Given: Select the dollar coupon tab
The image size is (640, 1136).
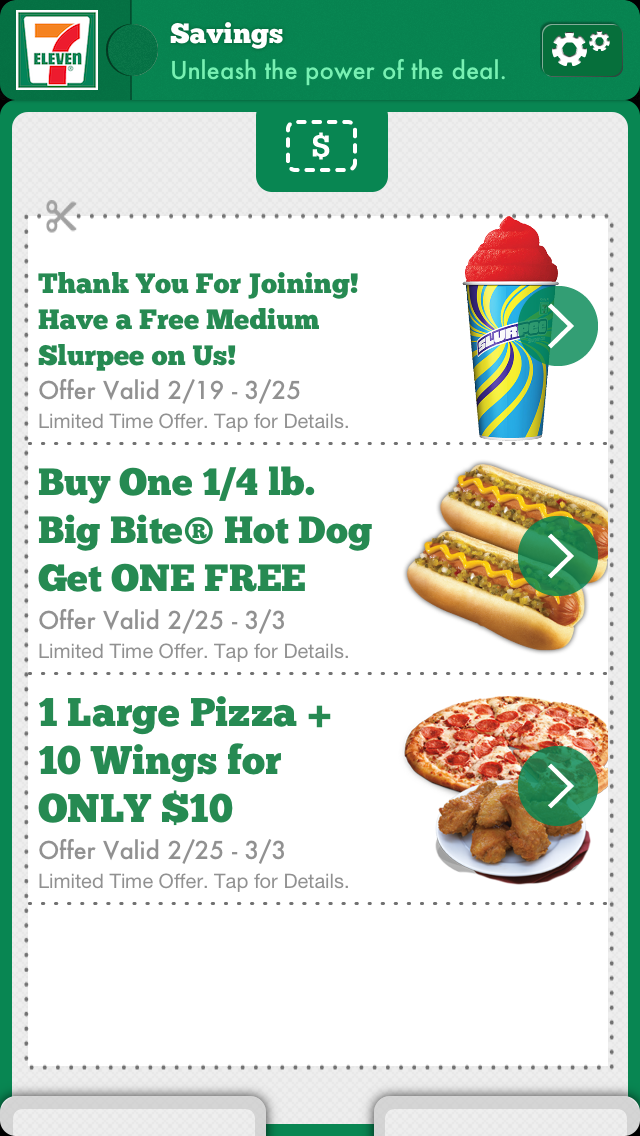Looking at the screenshot, I should [321, 148].
